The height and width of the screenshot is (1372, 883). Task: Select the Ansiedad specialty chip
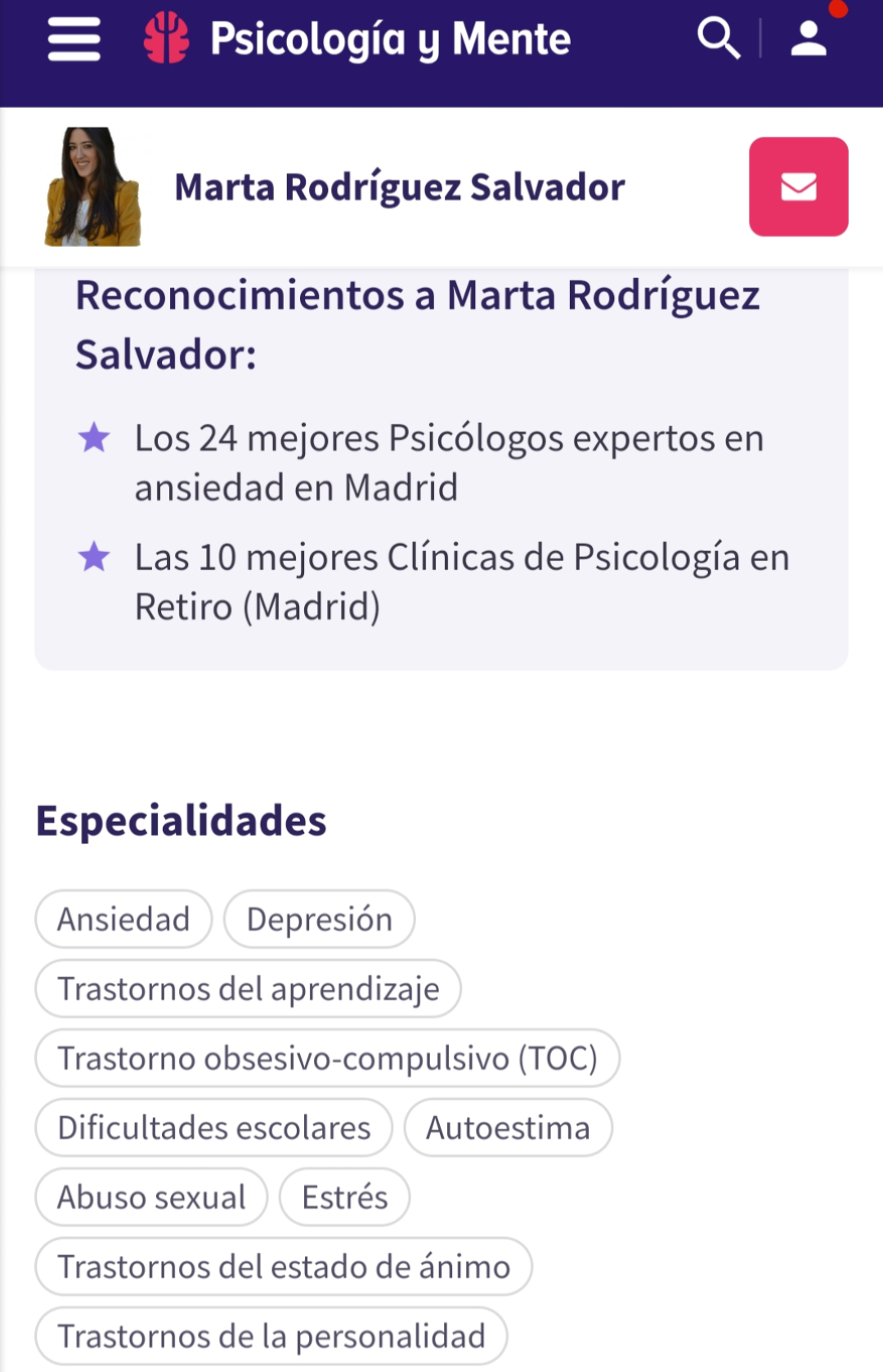coord(123,919)
